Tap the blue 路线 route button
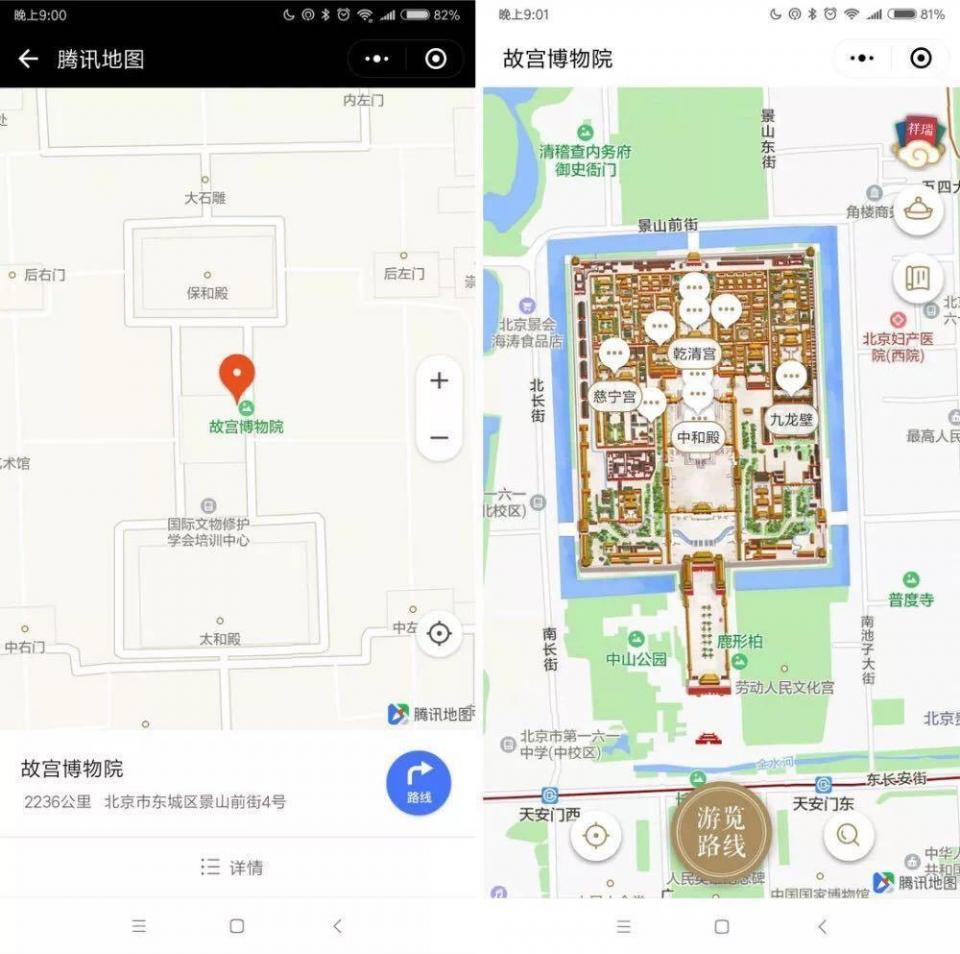Viewport: 960px width, 954px height. [x=419, y=782]
